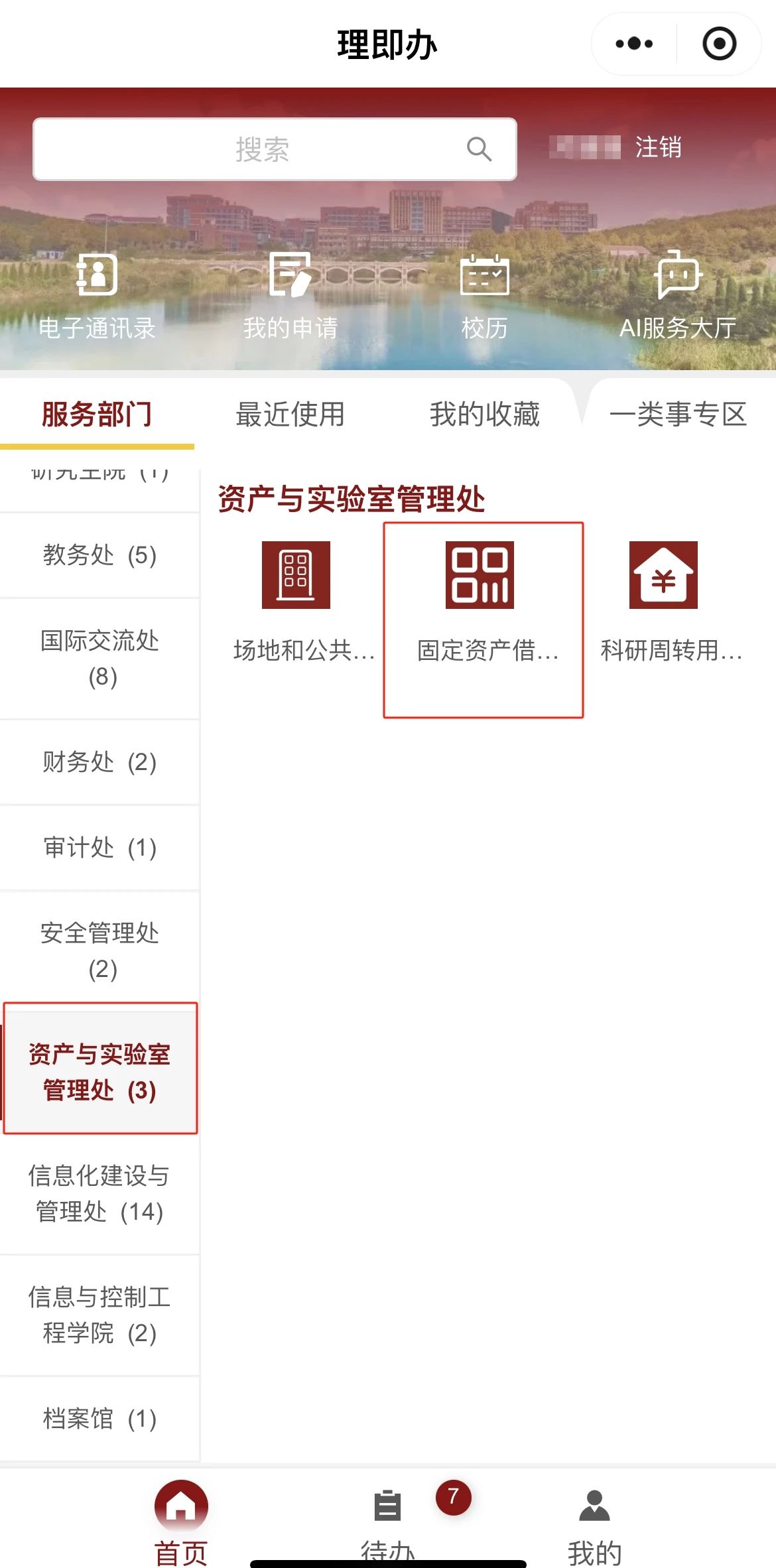
Task: Open the mini program more options menu
Action: click(x=633, y=44)
